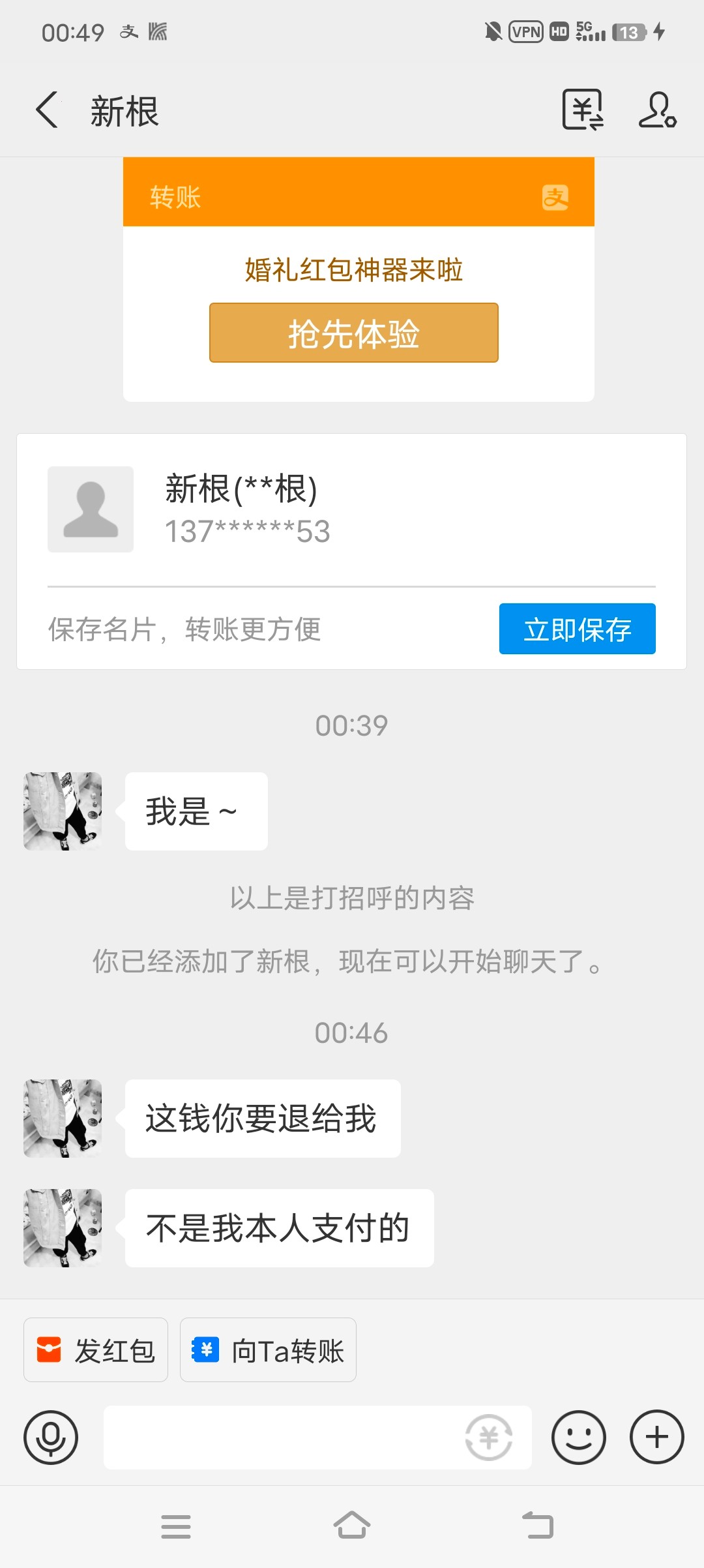Tap the back arrow to leave chat

click(46, 111)
